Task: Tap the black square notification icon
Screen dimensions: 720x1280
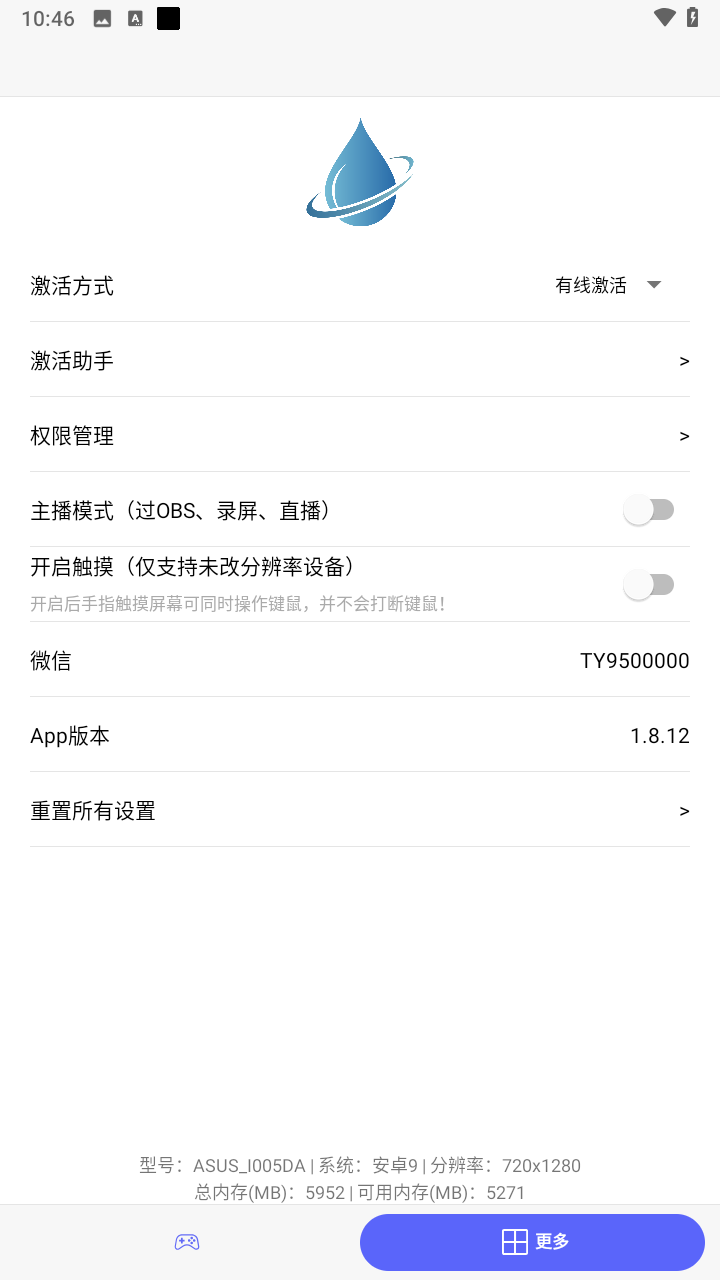Action: [168, 17]
